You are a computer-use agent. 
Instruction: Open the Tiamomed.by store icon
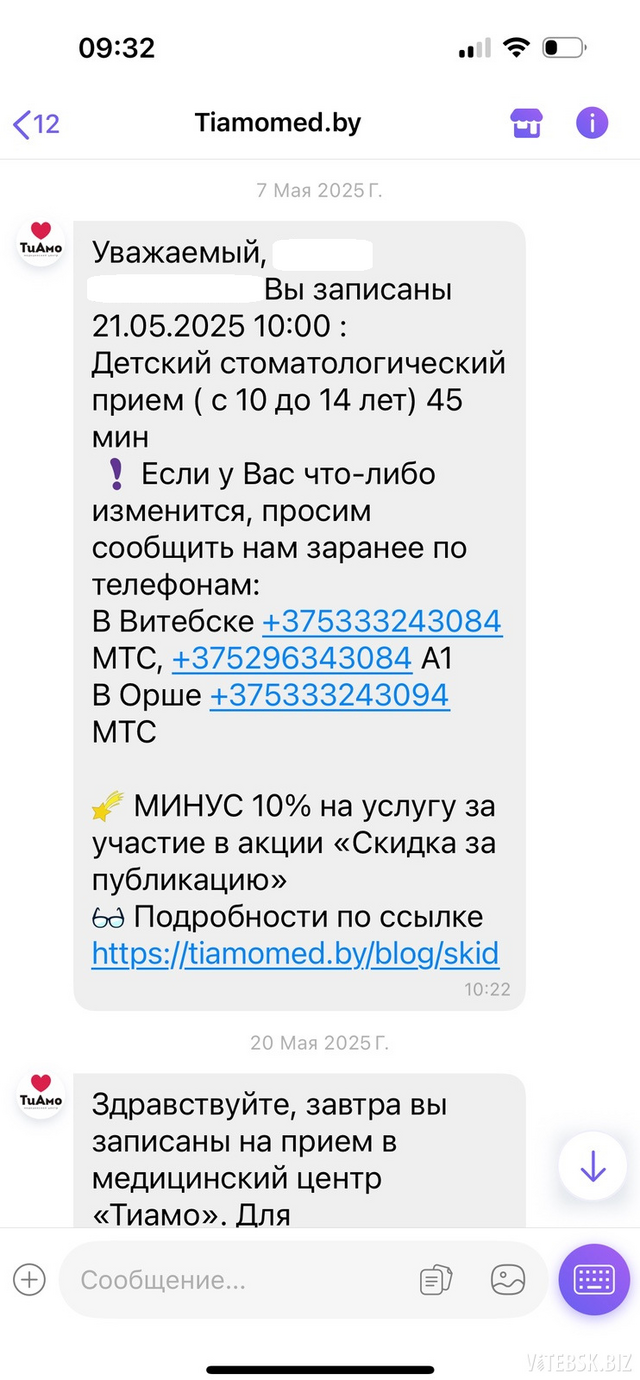click(x=526, y=124)
